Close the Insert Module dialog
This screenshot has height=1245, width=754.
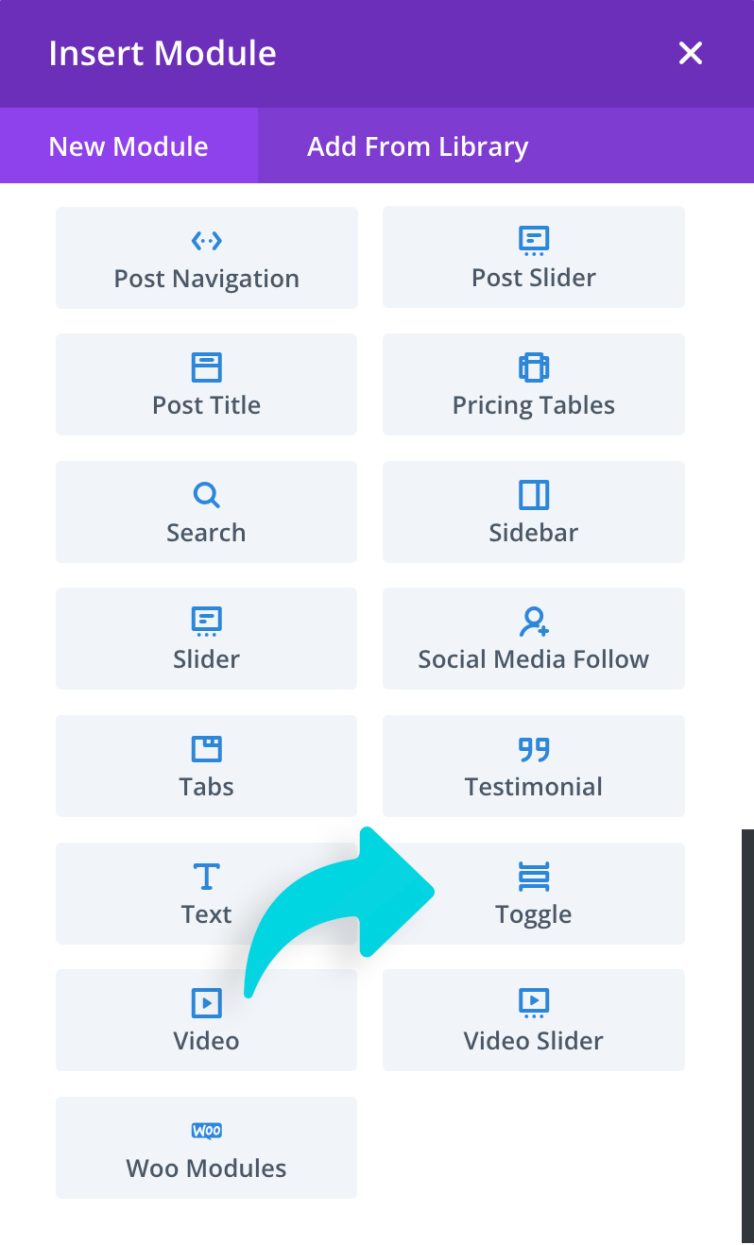(690, 54)
